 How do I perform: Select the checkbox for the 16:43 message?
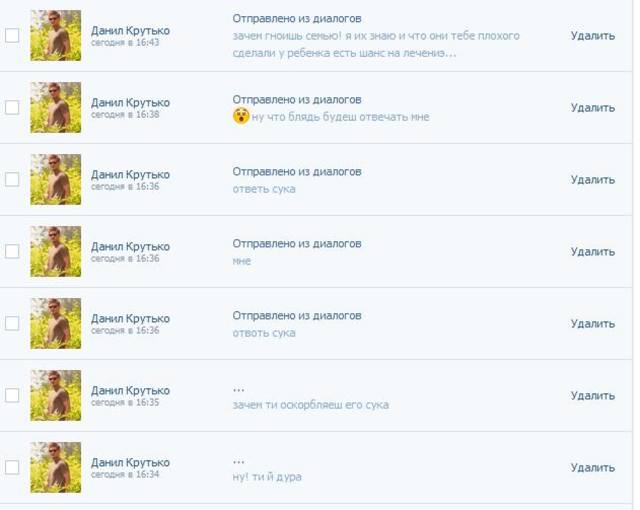click(12, 35)
